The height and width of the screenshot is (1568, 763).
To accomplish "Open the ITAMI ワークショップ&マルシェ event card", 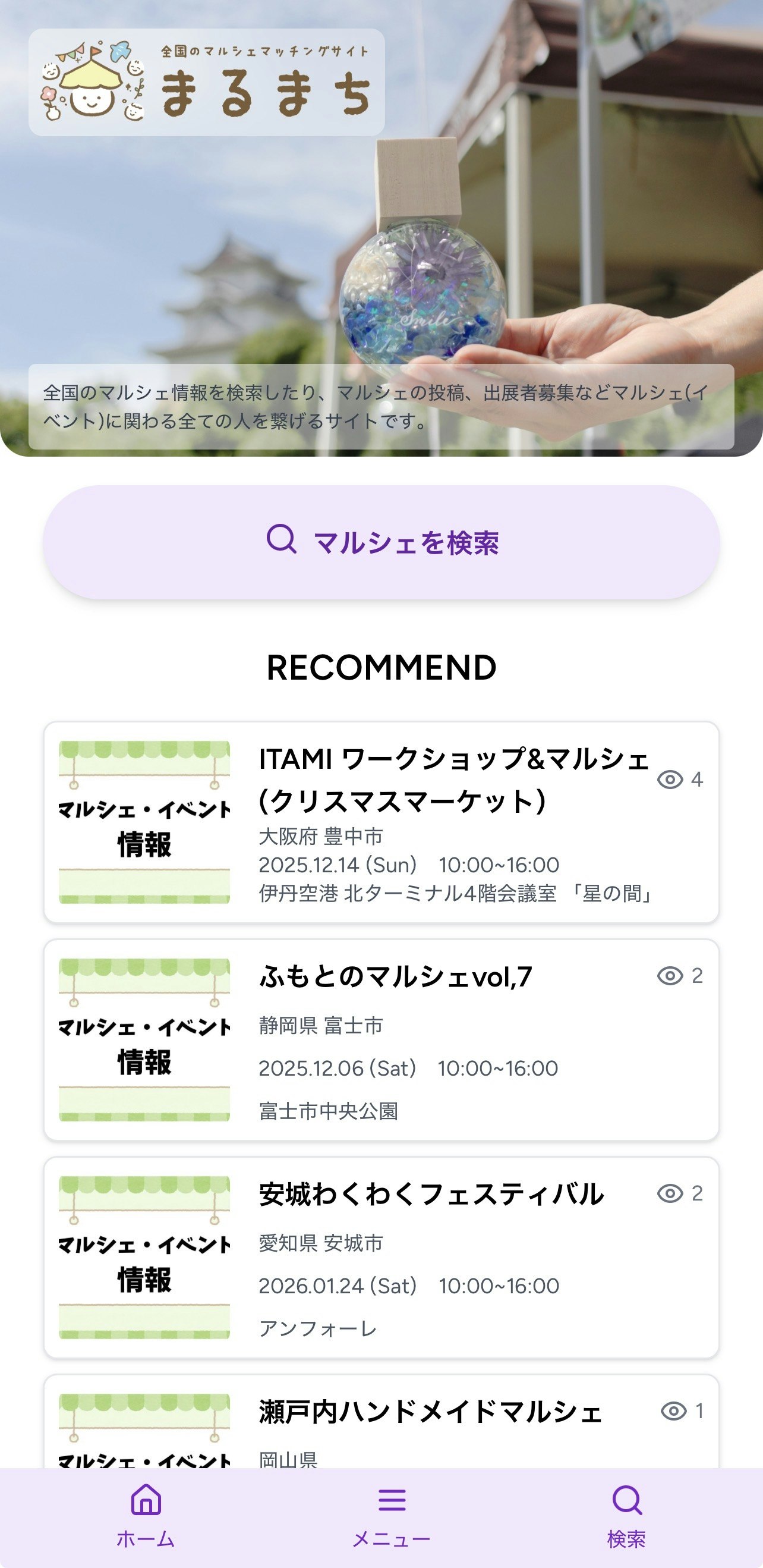I will coord(381,822).
